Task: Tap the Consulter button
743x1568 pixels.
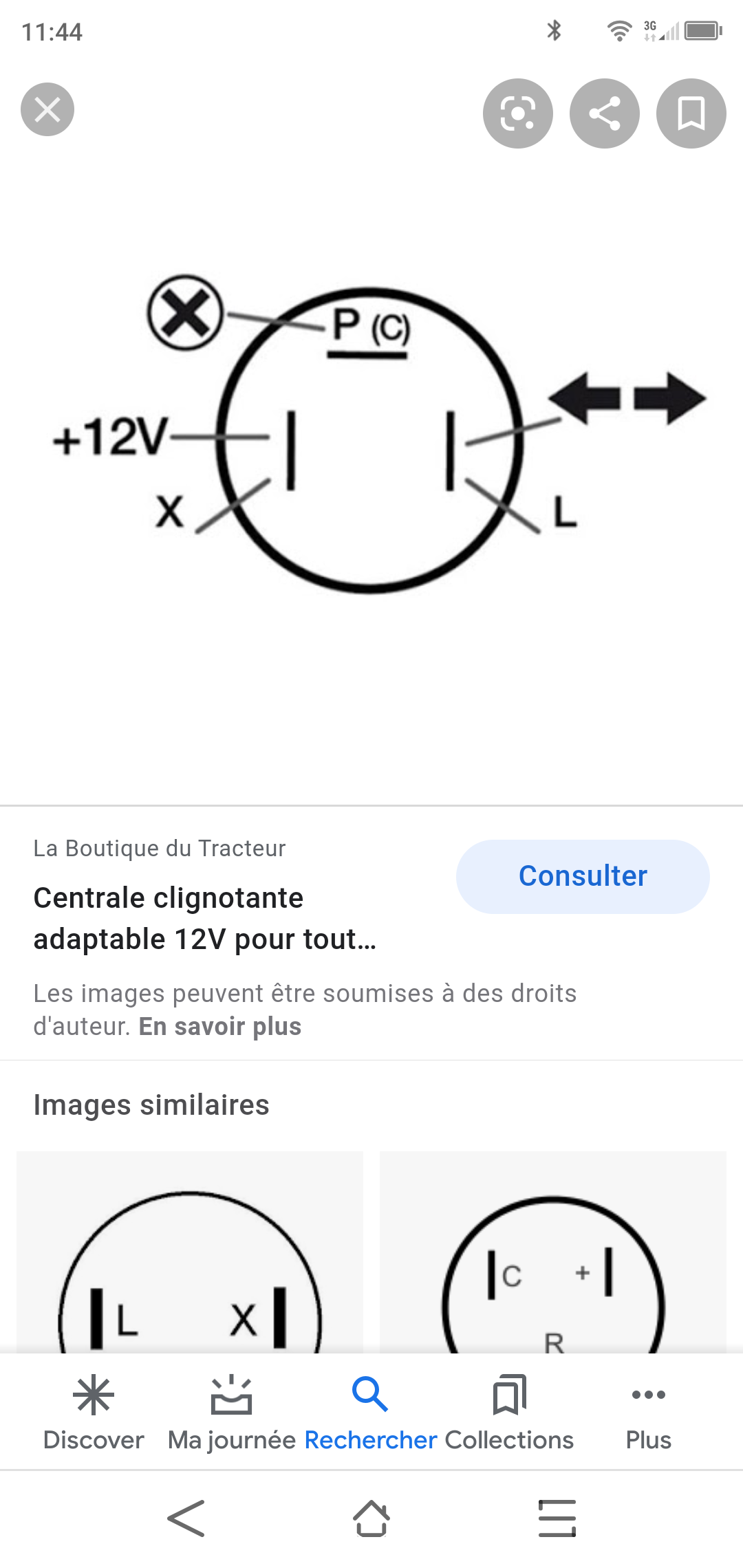Action: [582, 876]
